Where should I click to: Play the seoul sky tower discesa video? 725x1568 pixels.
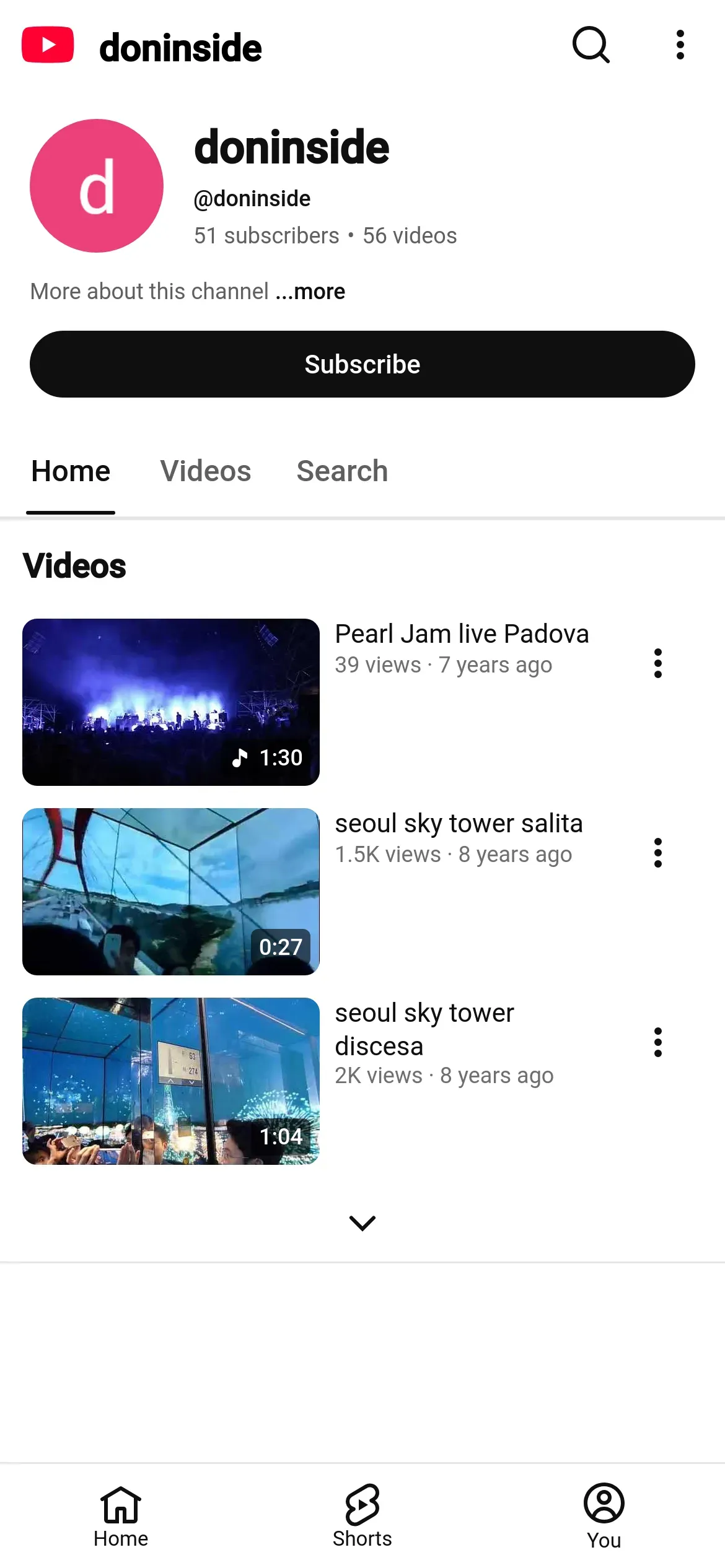click(x=171, y=1081)
